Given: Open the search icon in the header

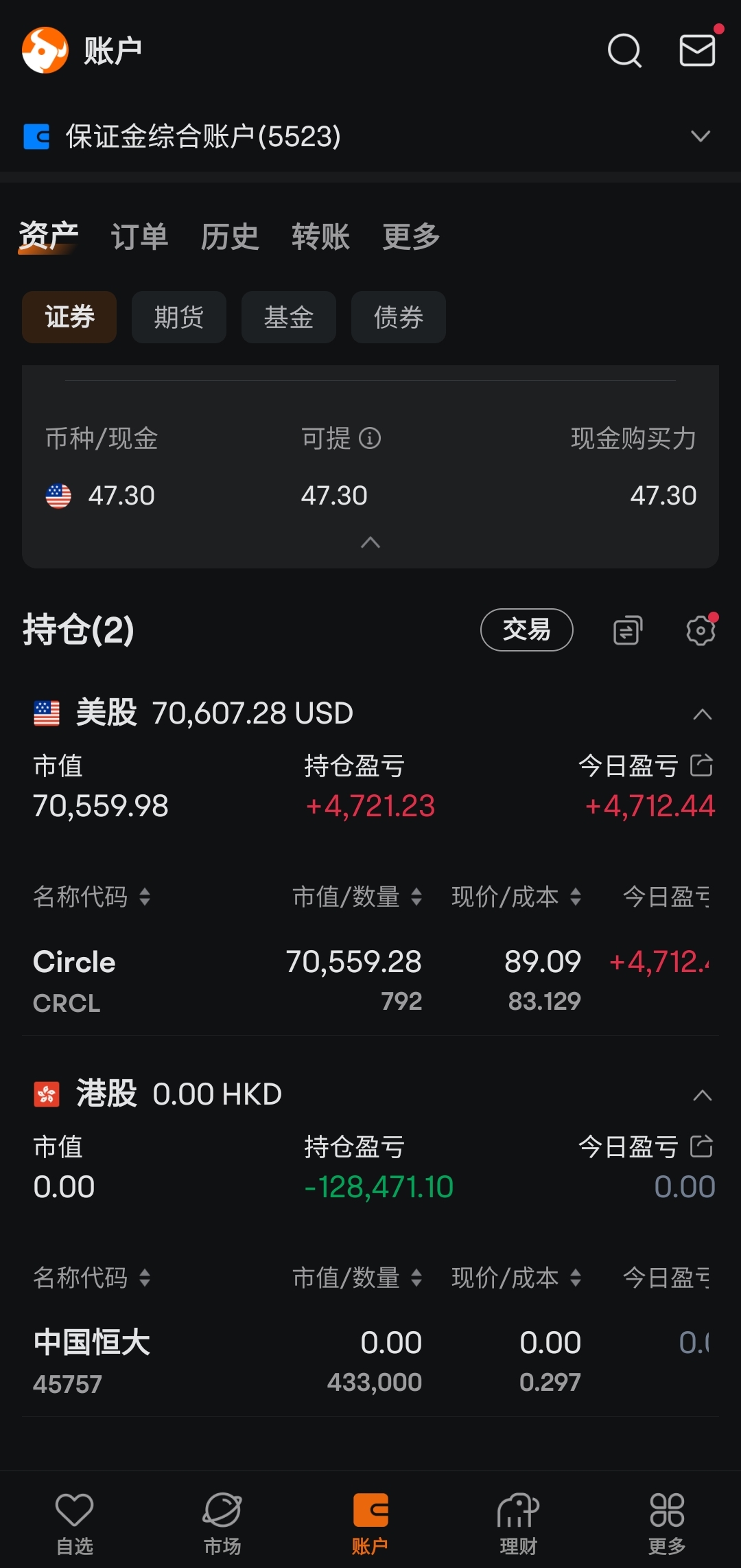Looking at the screenshot, I should tap(624, 50).
